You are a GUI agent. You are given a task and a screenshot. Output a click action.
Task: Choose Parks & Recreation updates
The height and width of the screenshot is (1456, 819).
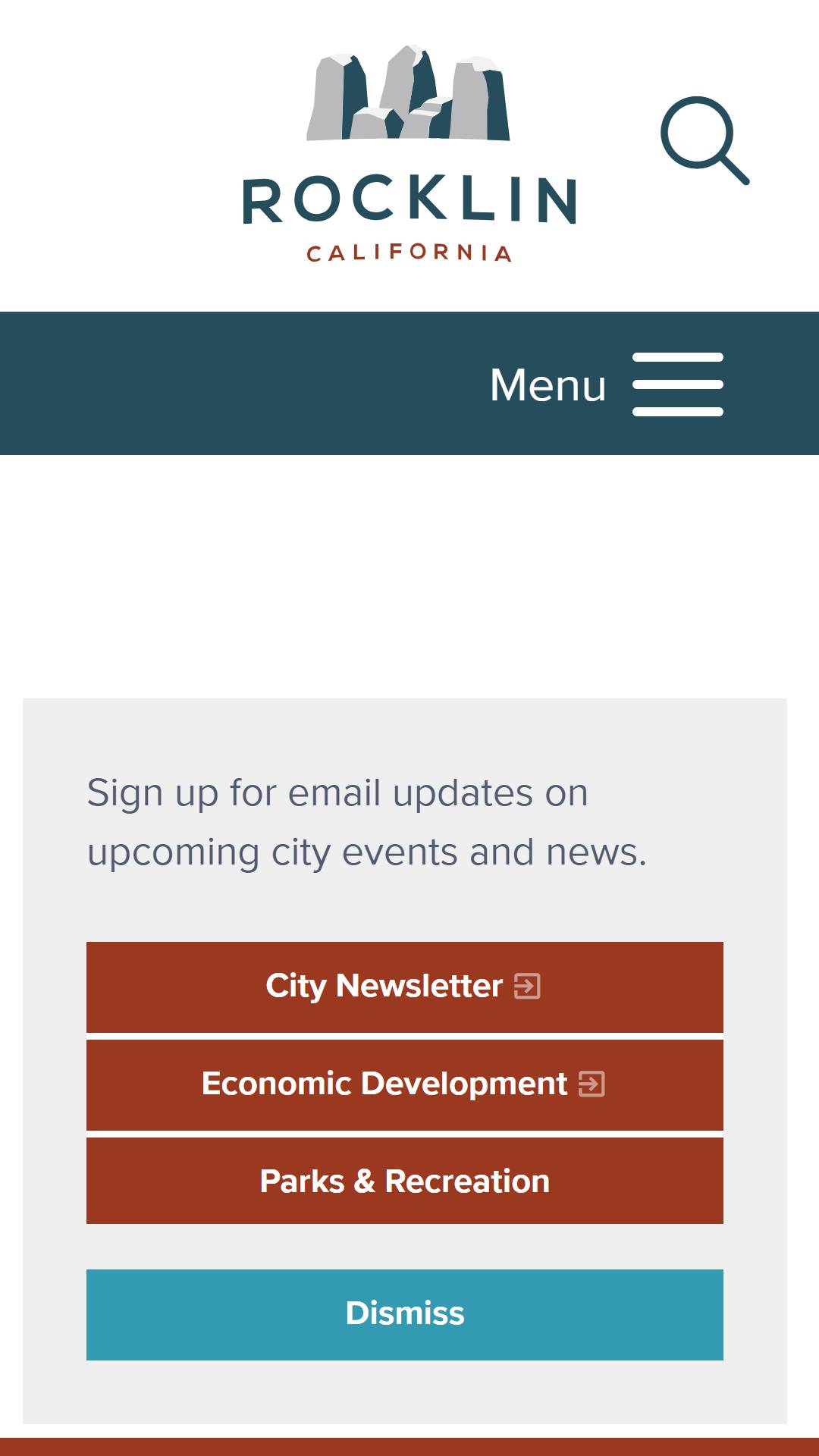coord(405,1181)
